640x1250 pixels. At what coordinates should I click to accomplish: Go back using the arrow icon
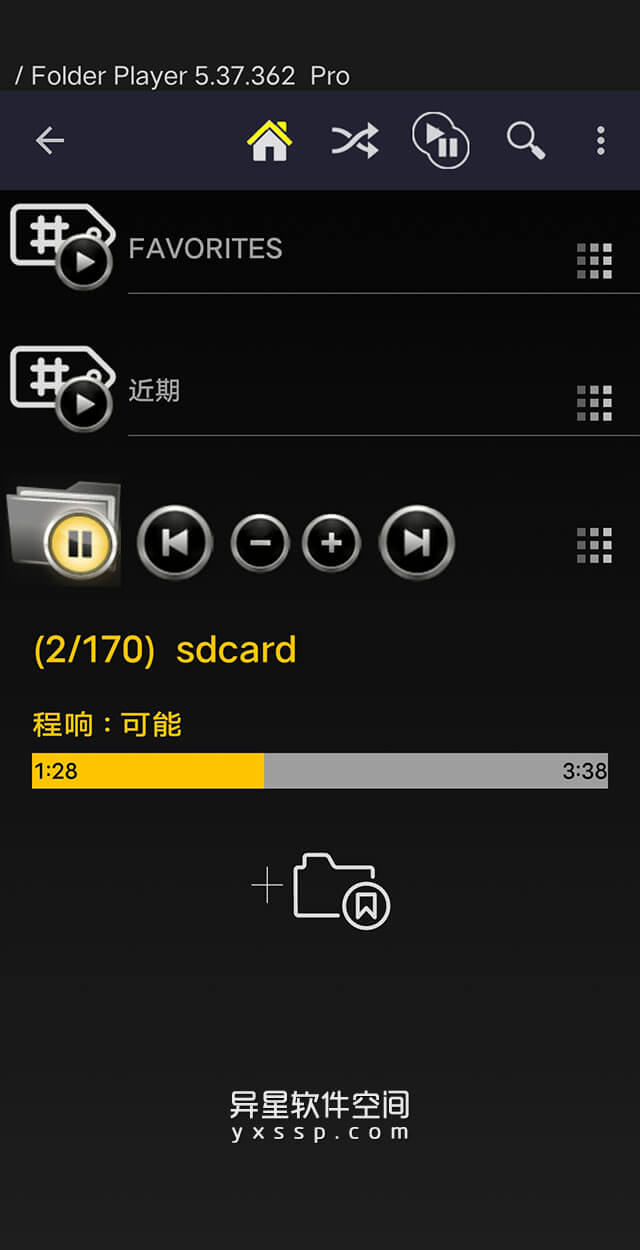pos(49,141)
